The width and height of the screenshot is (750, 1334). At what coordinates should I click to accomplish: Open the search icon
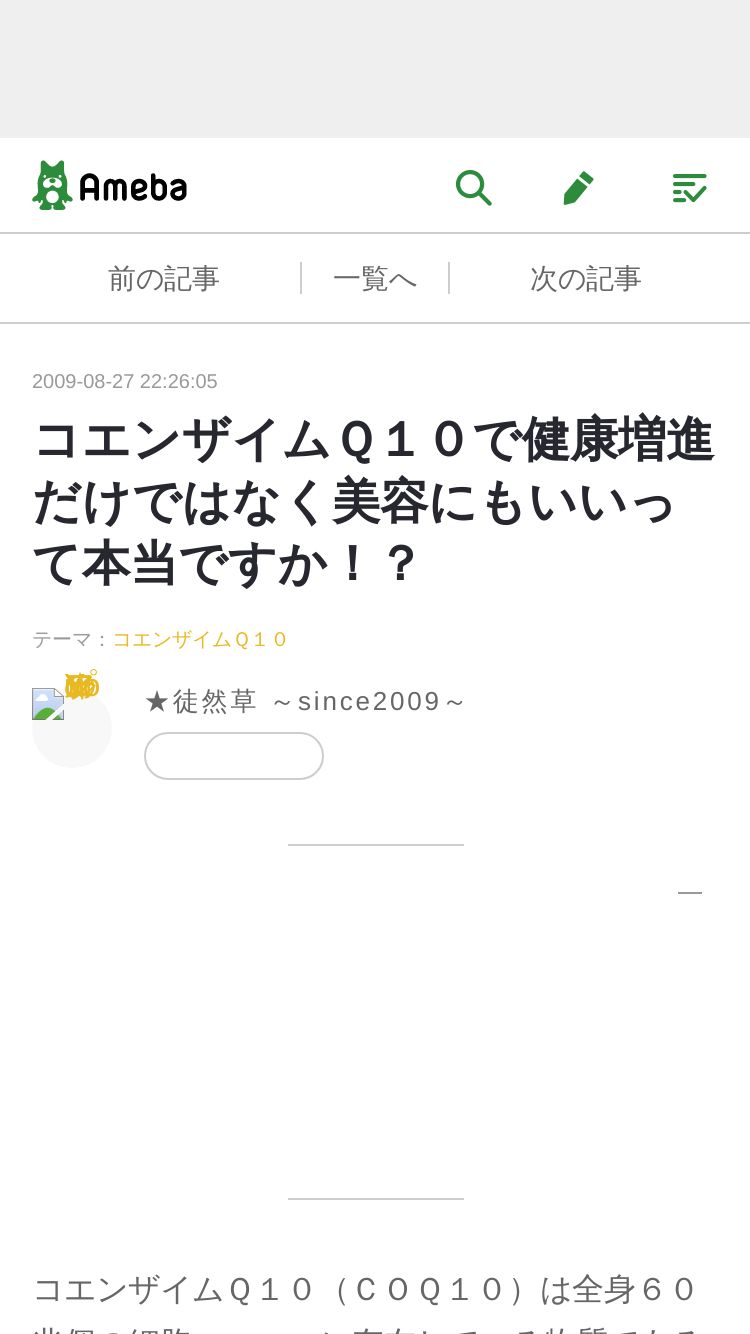pyautogui.click(x=473, y=187)
